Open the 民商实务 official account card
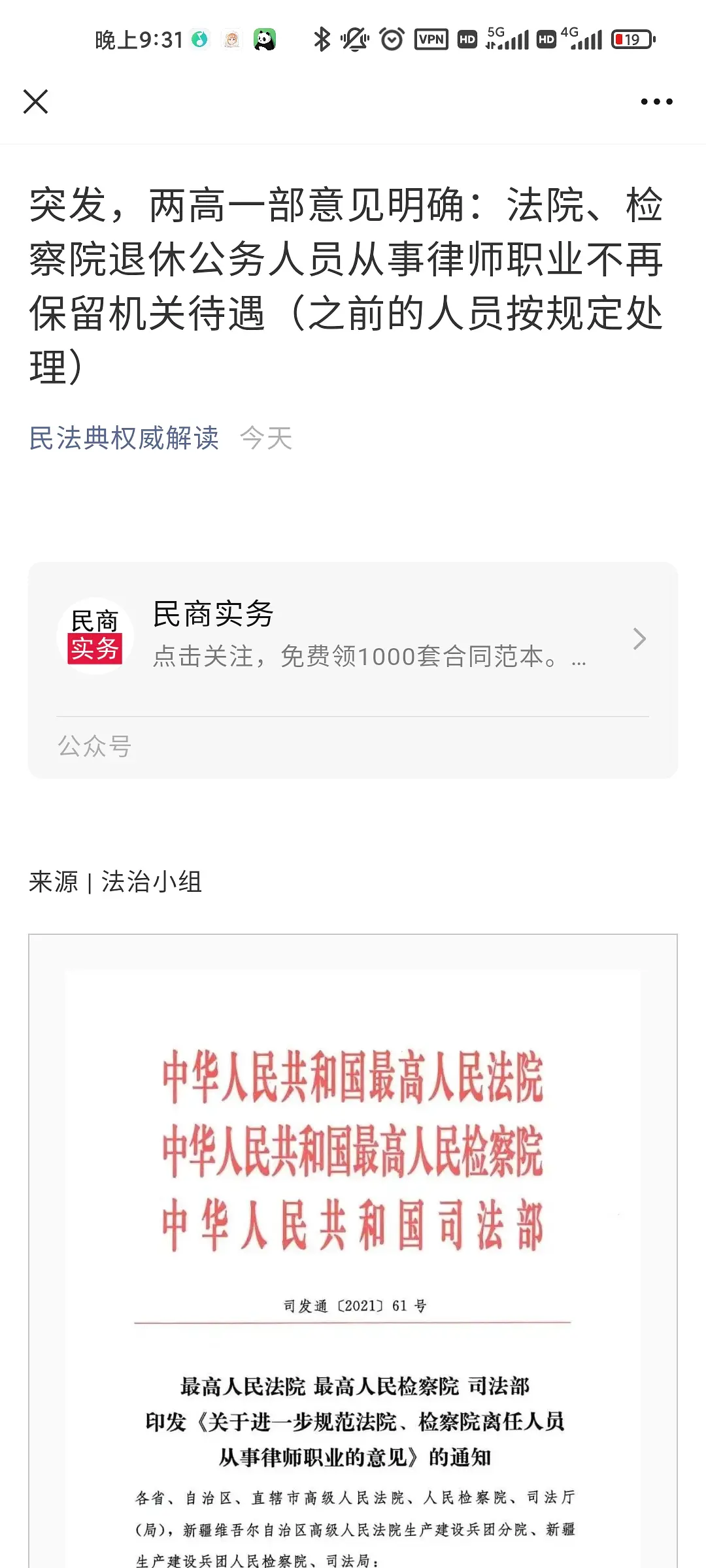The image size is (706, 1568). pos(353,638)
